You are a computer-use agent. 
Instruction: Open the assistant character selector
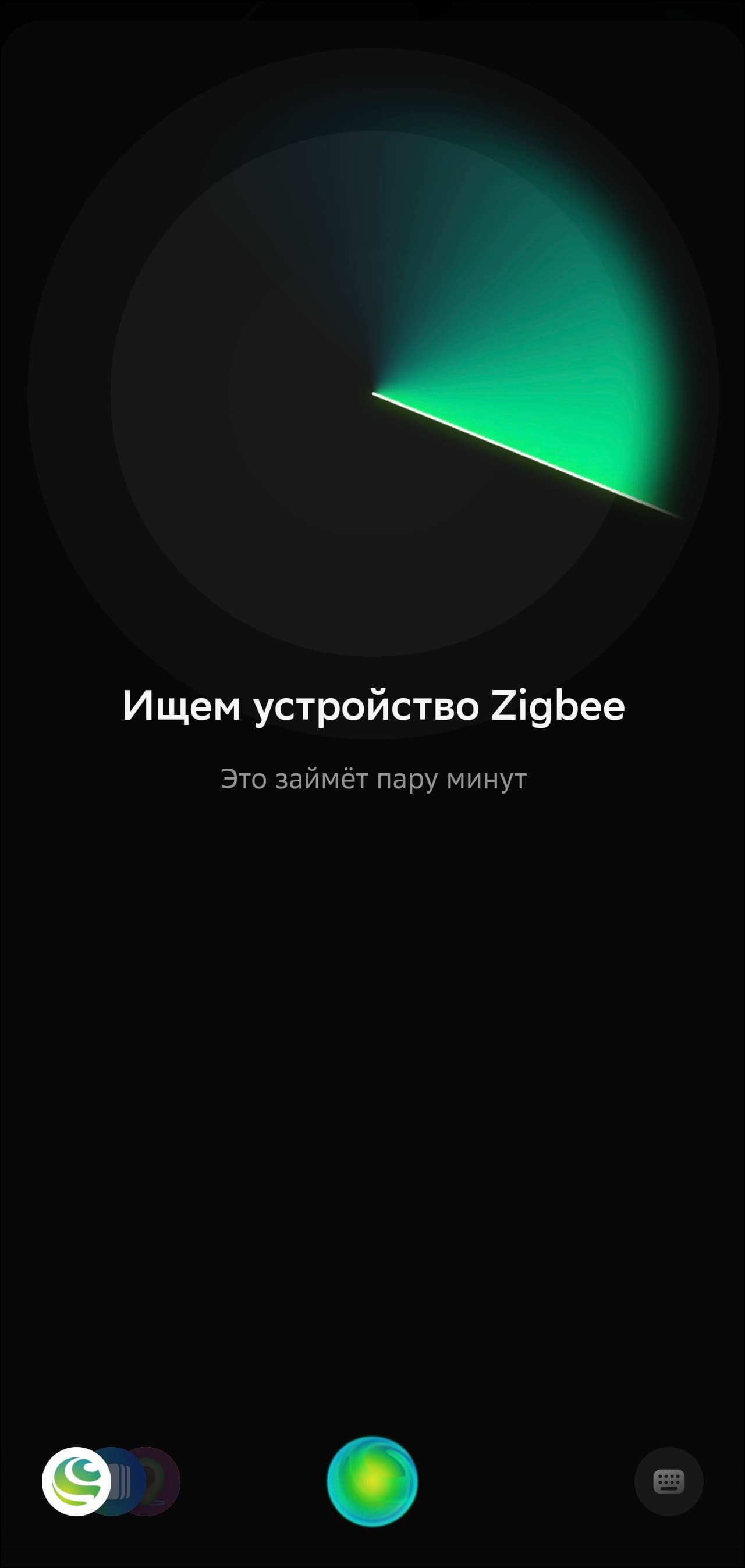[109, 1481]
